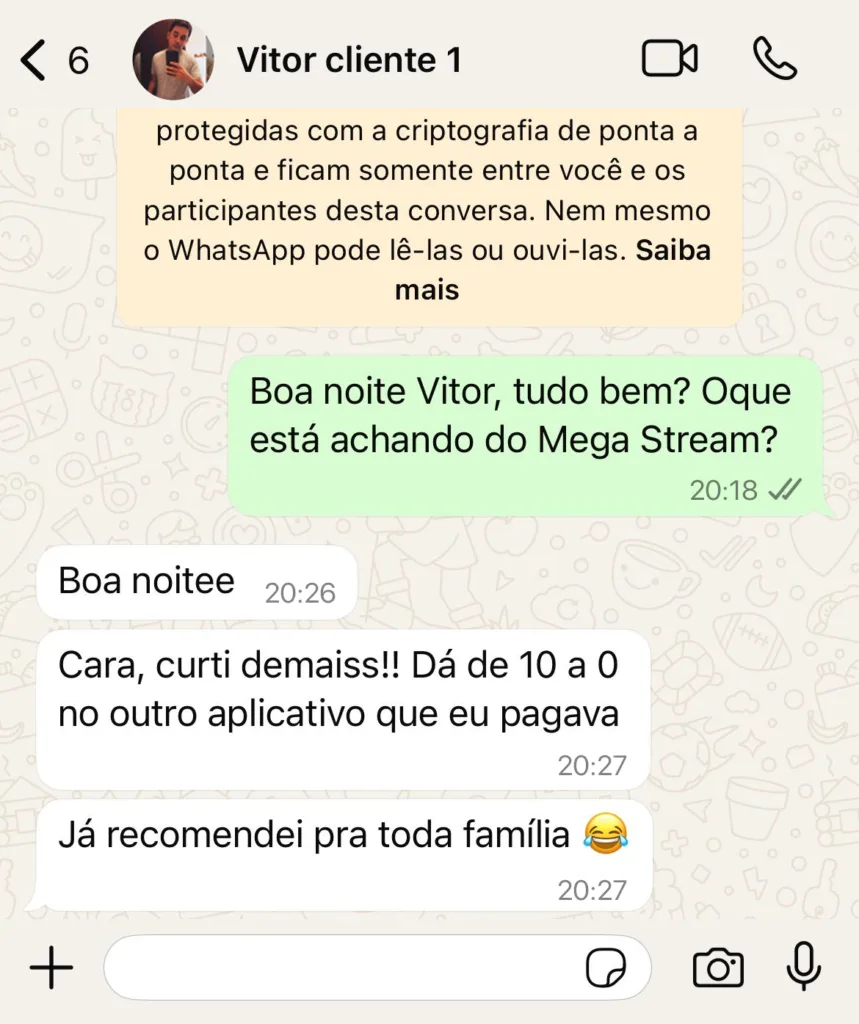The width and height of the screenshot is (859, 1024).
Task: Open the attachment plus menu
Action: (51, 967)
